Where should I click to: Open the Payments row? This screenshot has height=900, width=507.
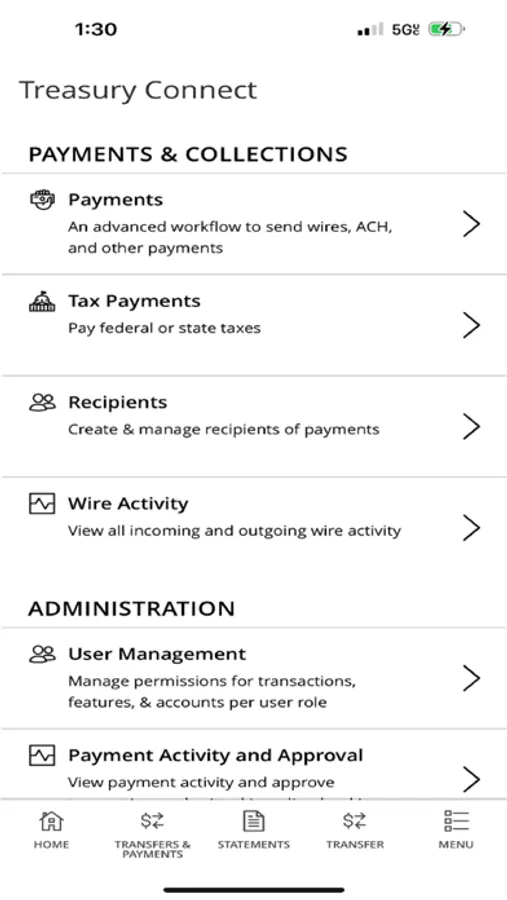pyautogui.click(x=253, y=223)
